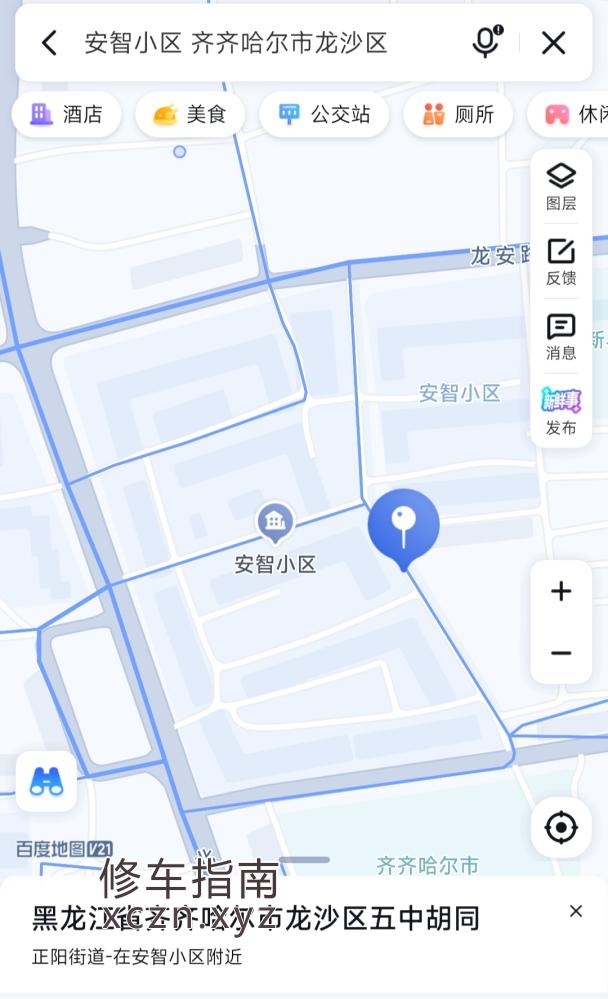Go back using the top-left arrow

[x=49, y=42]
